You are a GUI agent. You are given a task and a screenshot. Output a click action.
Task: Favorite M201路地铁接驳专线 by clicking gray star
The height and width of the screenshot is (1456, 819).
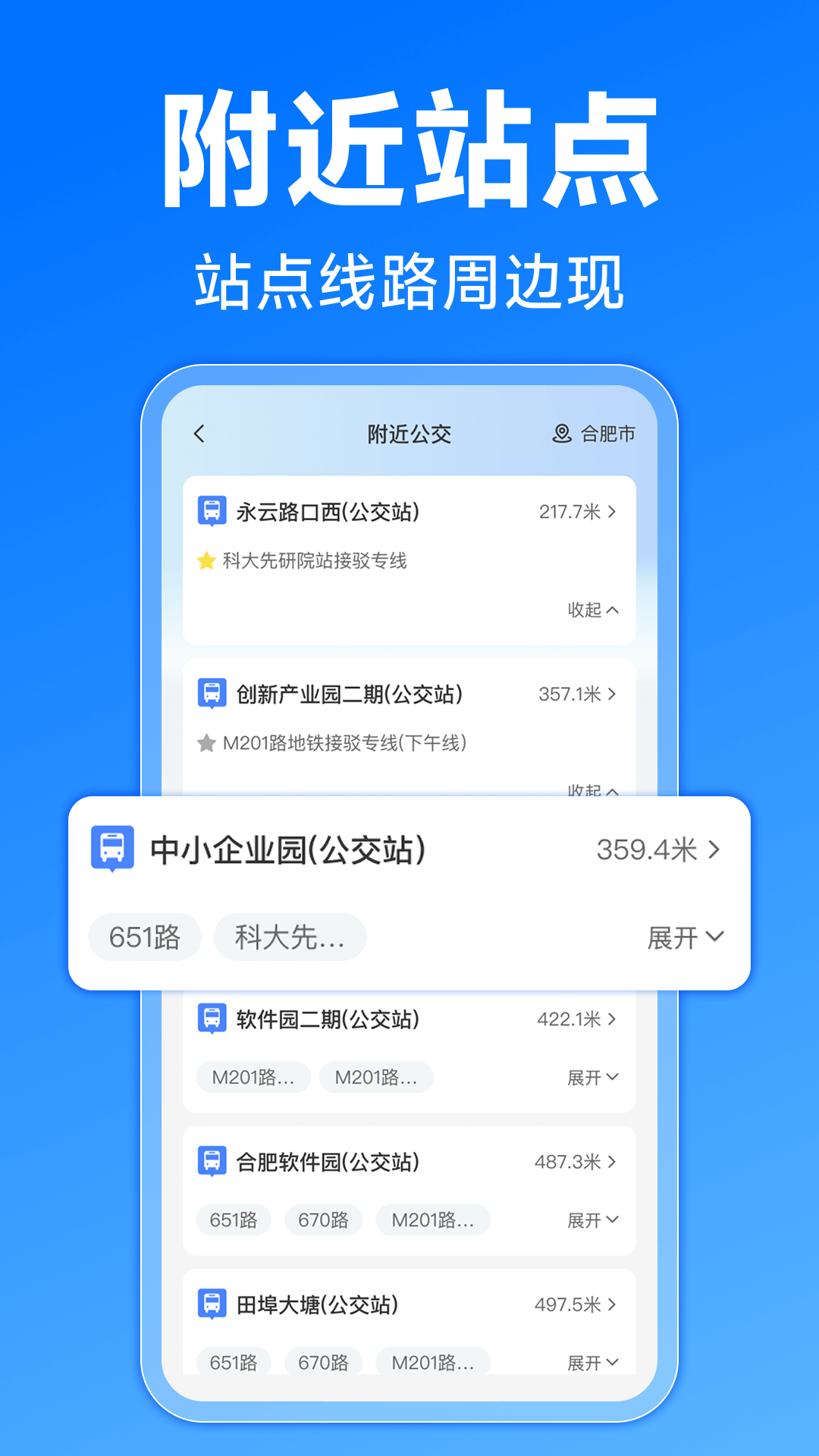tap(206, 744)
